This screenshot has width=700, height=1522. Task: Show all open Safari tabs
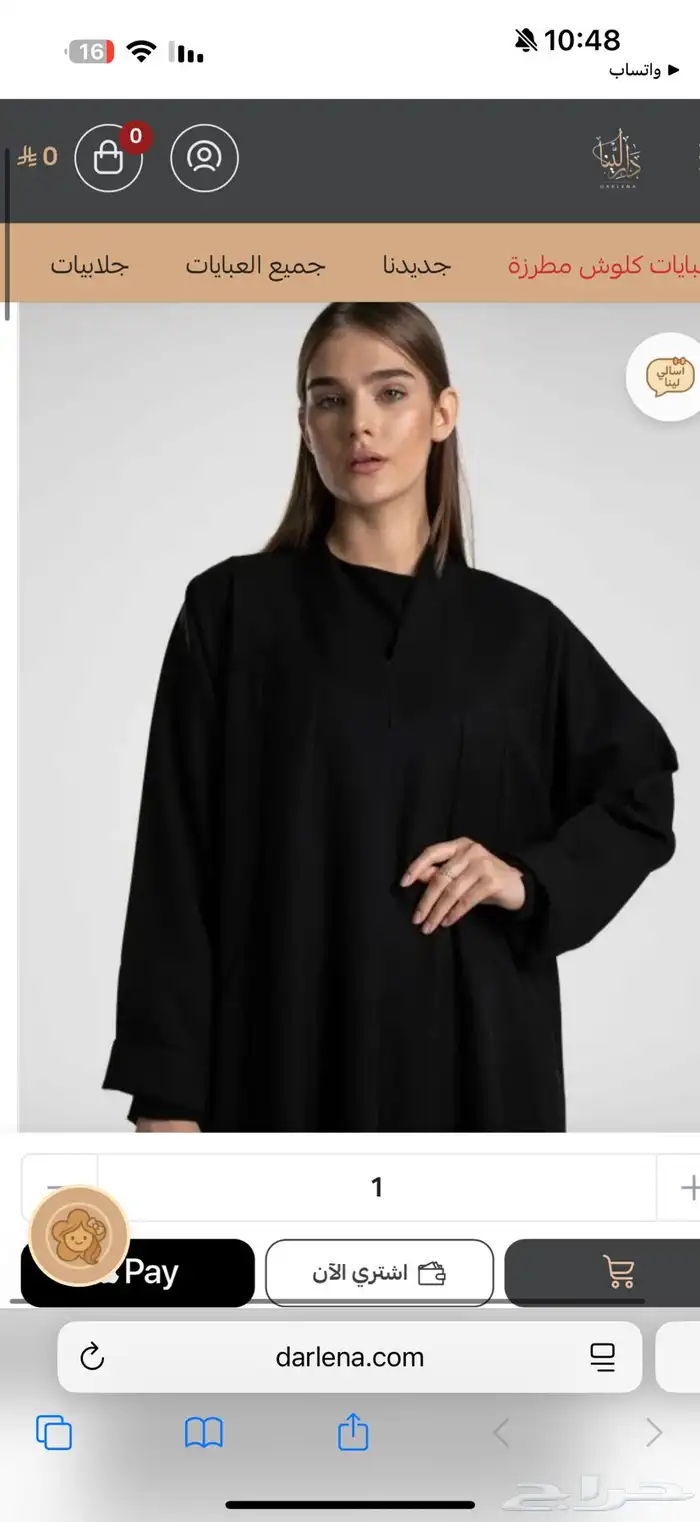tap(54, 1433)
